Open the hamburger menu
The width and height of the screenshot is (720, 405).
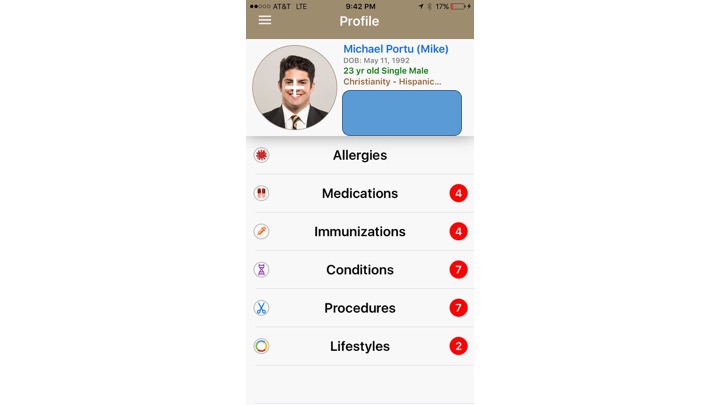[x=264, y=20]
